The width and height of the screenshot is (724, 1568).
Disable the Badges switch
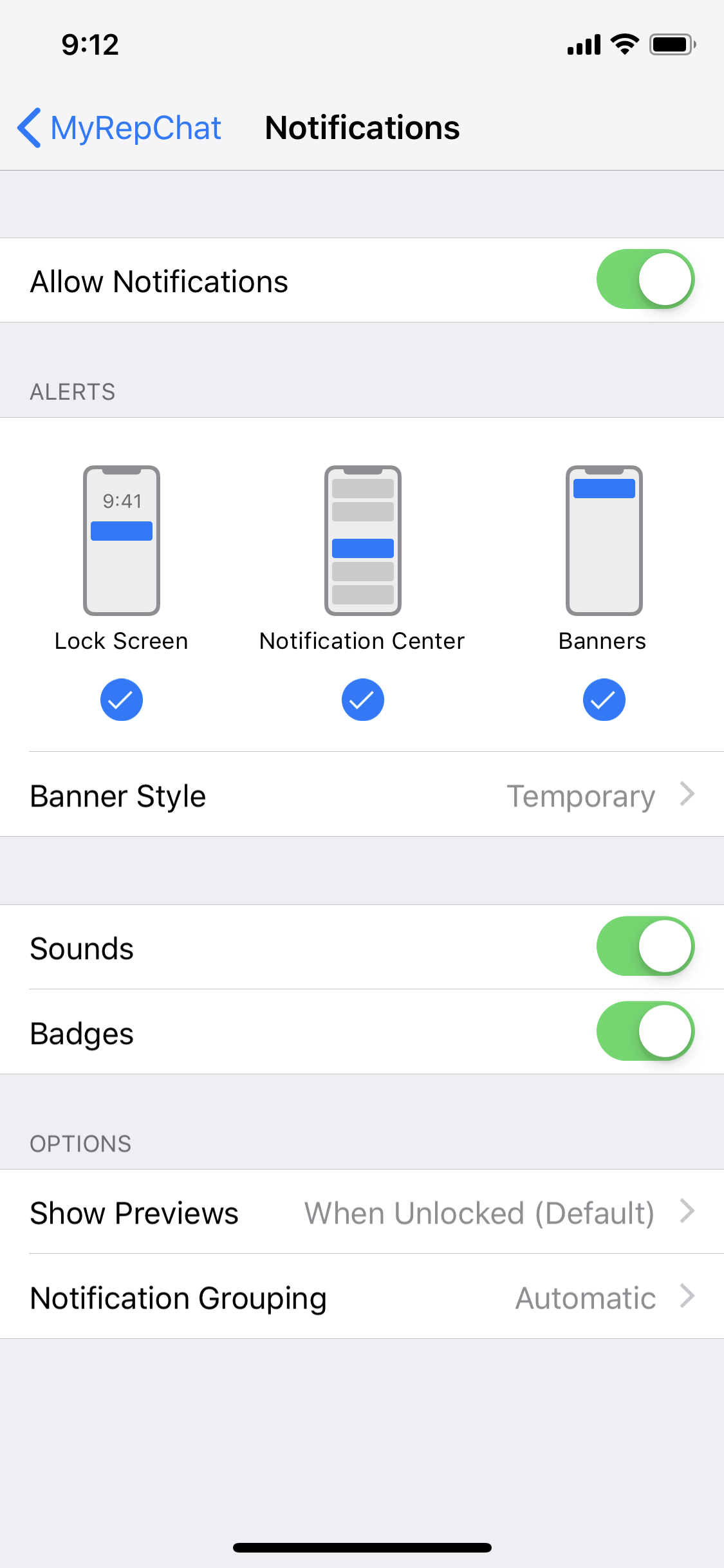click(x=645, y=1031)
